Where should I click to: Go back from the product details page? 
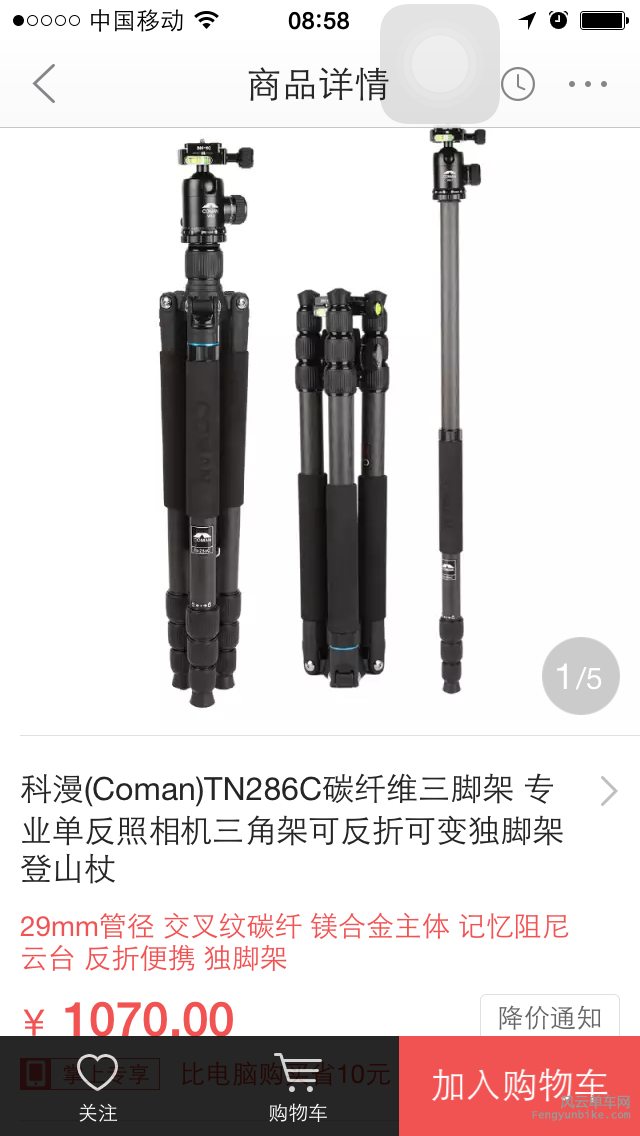44,85
